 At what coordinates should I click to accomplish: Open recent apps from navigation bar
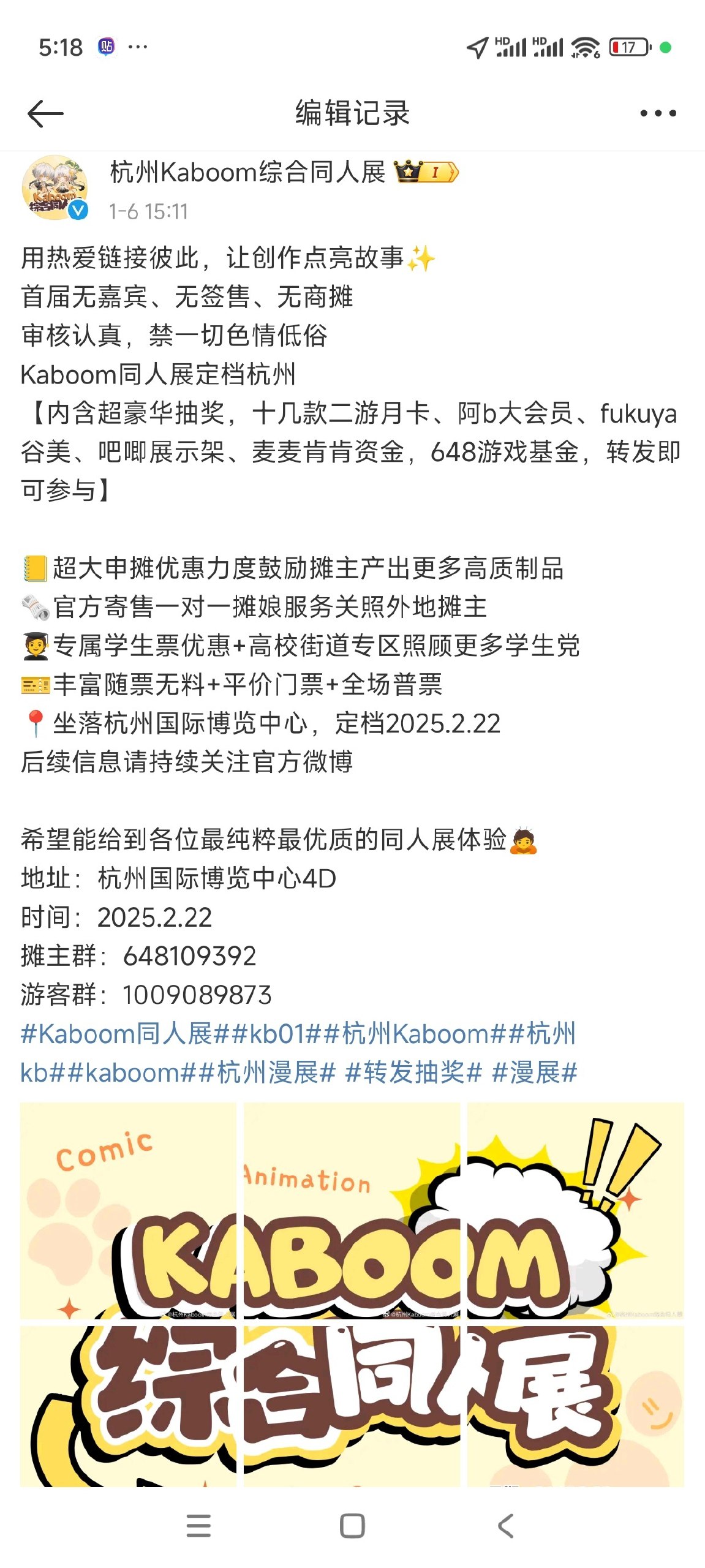pos(198,1526)
